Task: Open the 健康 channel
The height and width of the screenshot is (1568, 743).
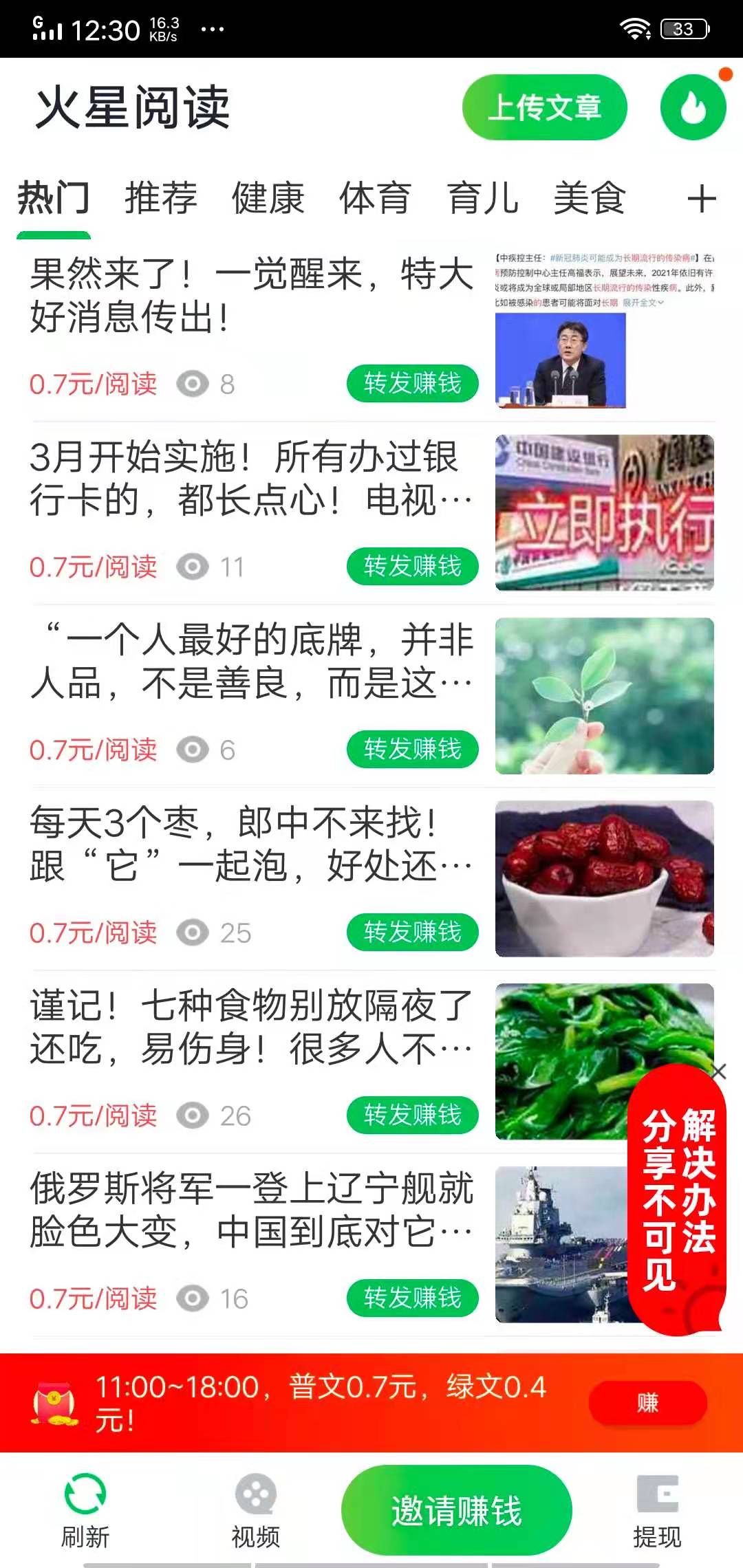Action: pyautogui.click(x=268, y=199)
